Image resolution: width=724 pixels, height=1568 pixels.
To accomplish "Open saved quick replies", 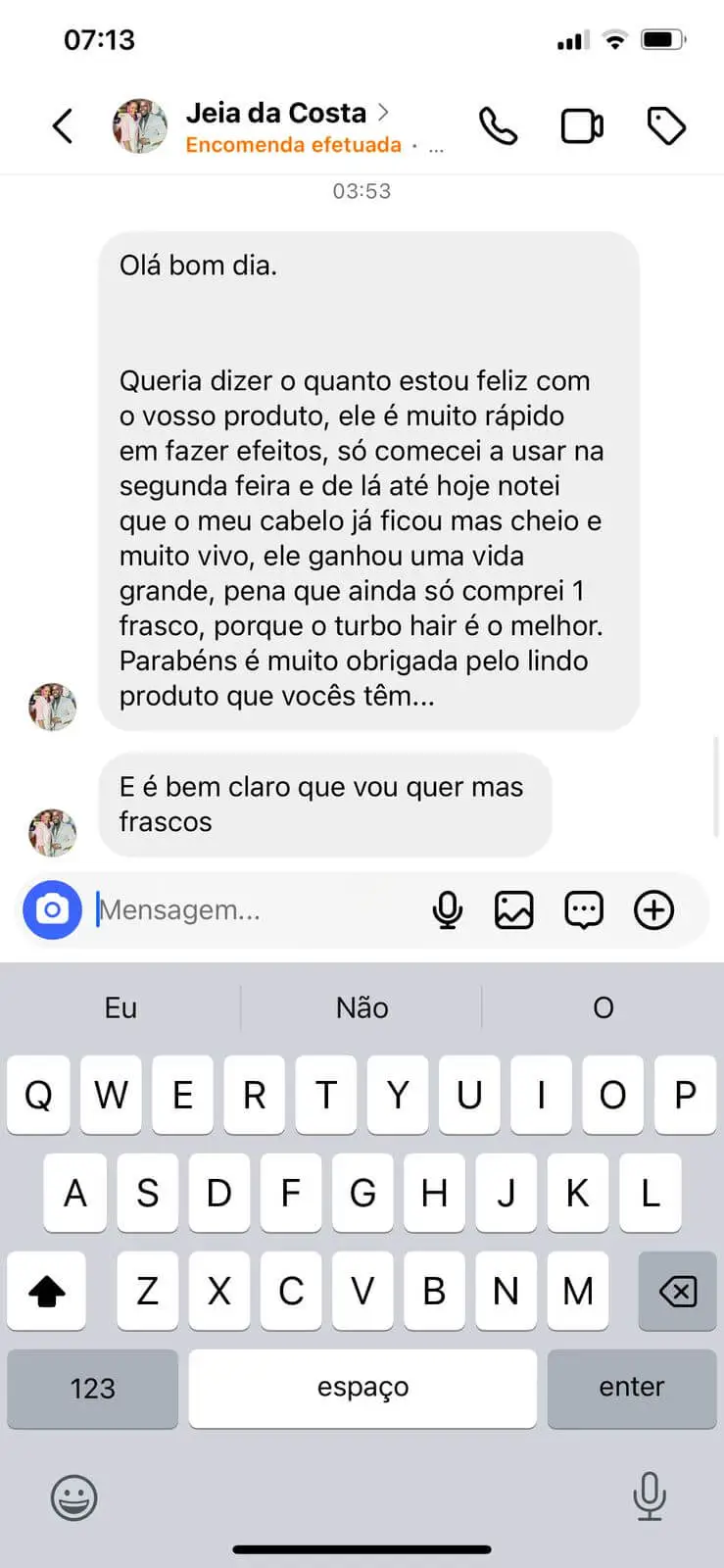I will [x=584, y=910].
